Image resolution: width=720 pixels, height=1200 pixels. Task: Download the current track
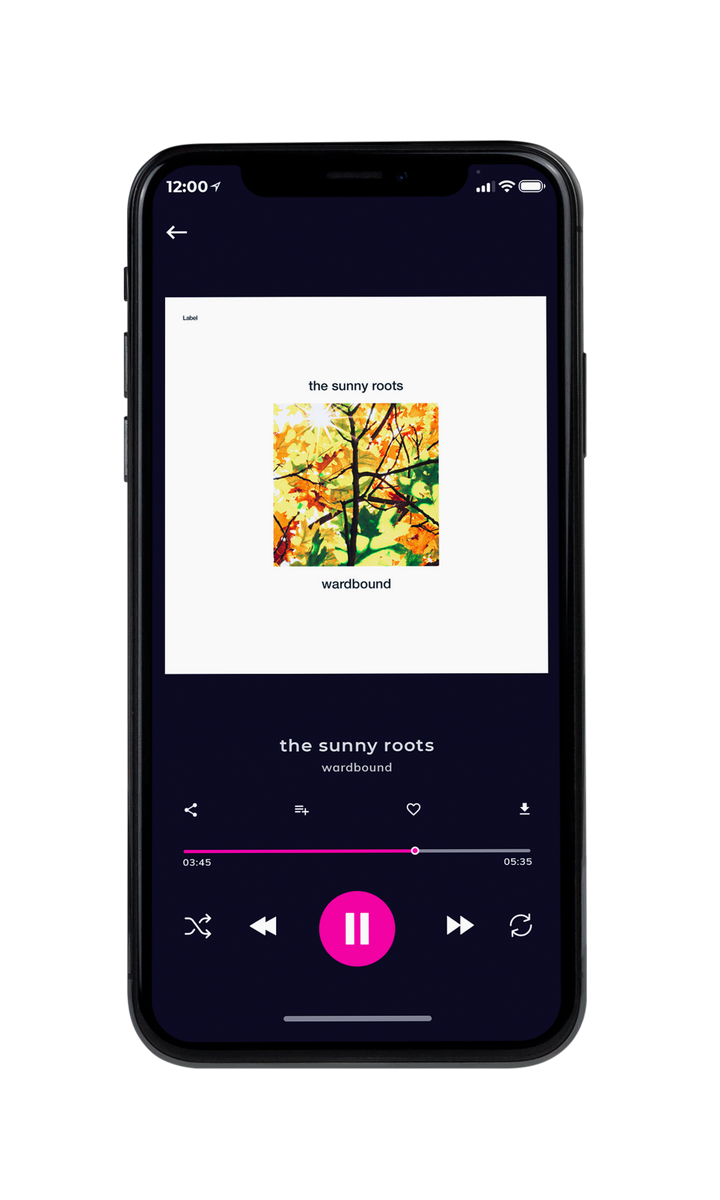tap(524, 809)
